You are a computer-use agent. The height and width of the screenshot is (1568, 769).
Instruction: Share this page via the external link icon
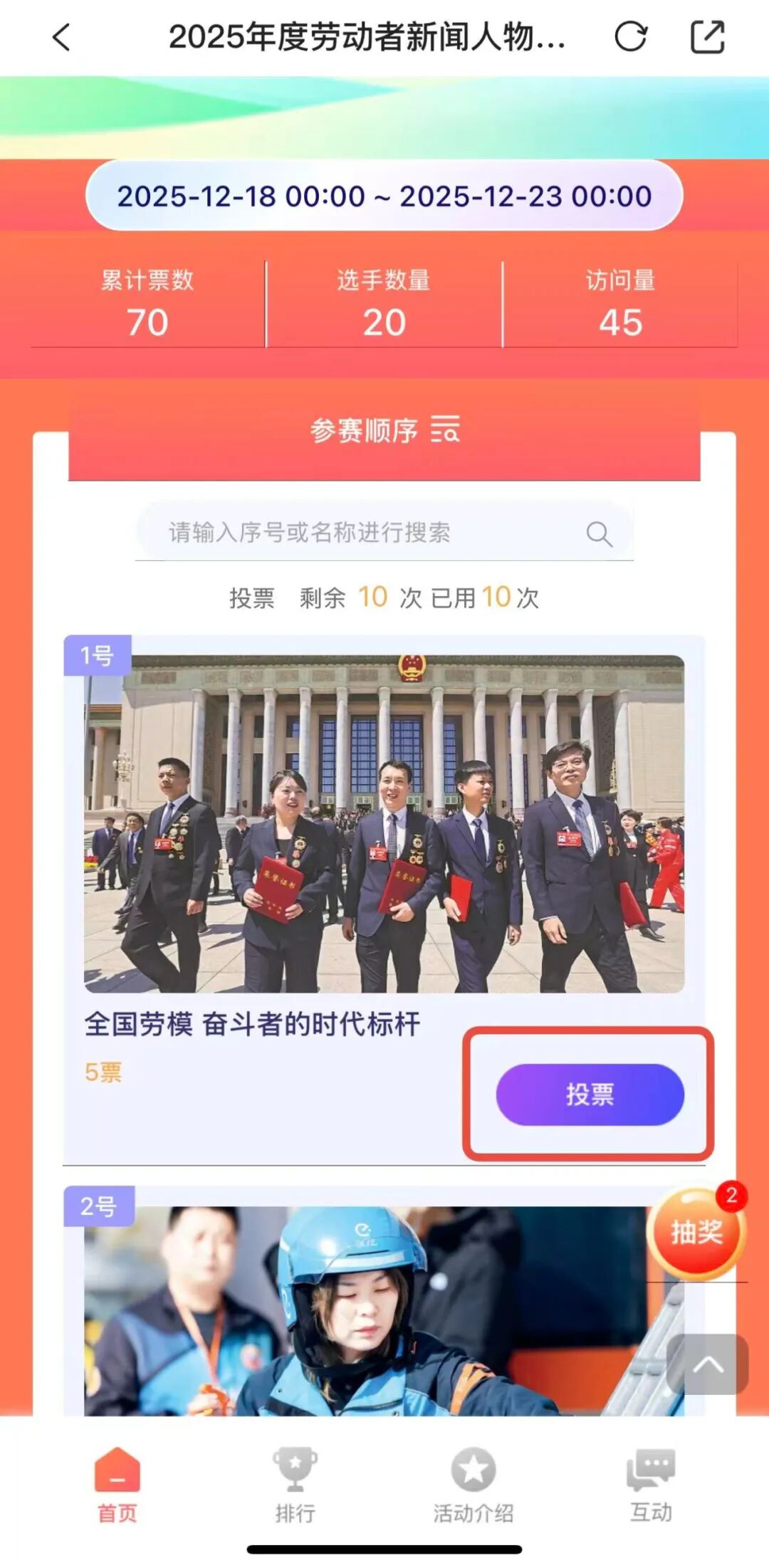(x=708, y=37)
